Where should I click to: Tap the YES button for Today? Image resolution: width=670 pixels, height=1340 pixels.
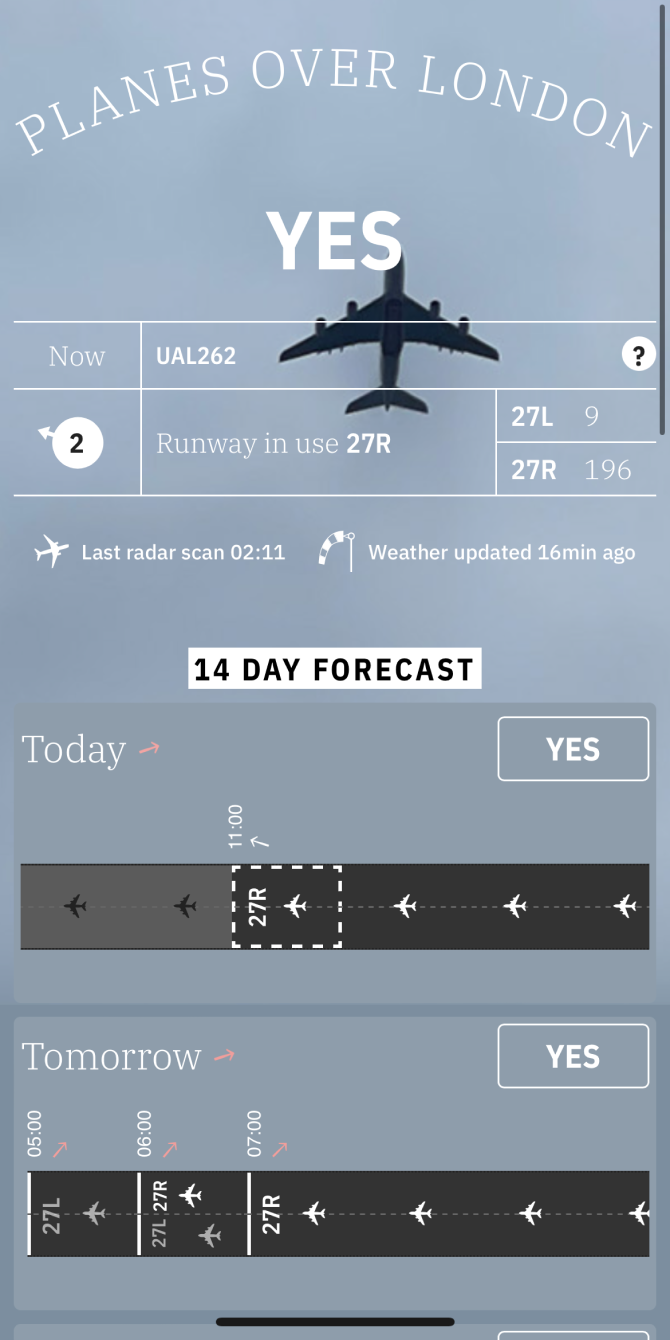(573, 749)
